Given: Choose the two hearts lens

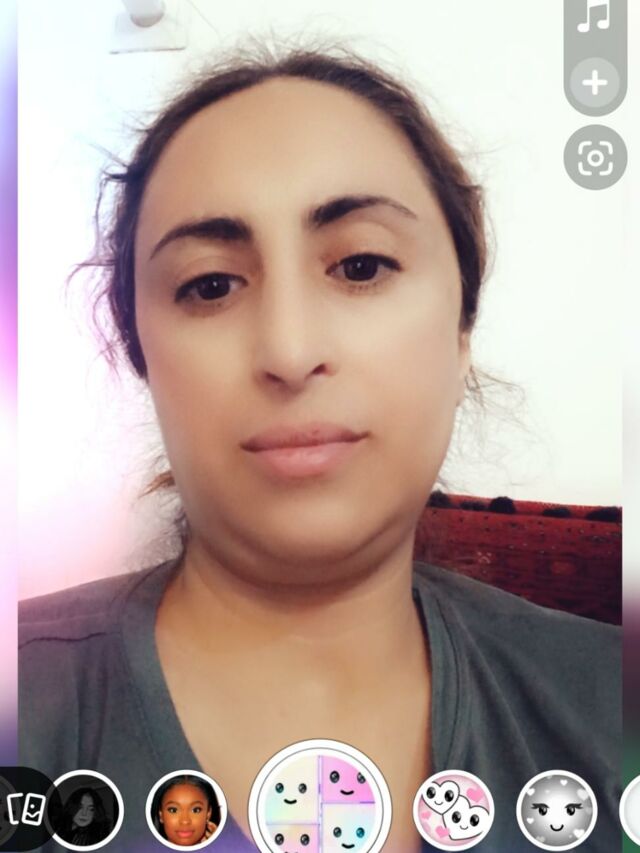Looking at the screenshot, I should 453,811.
